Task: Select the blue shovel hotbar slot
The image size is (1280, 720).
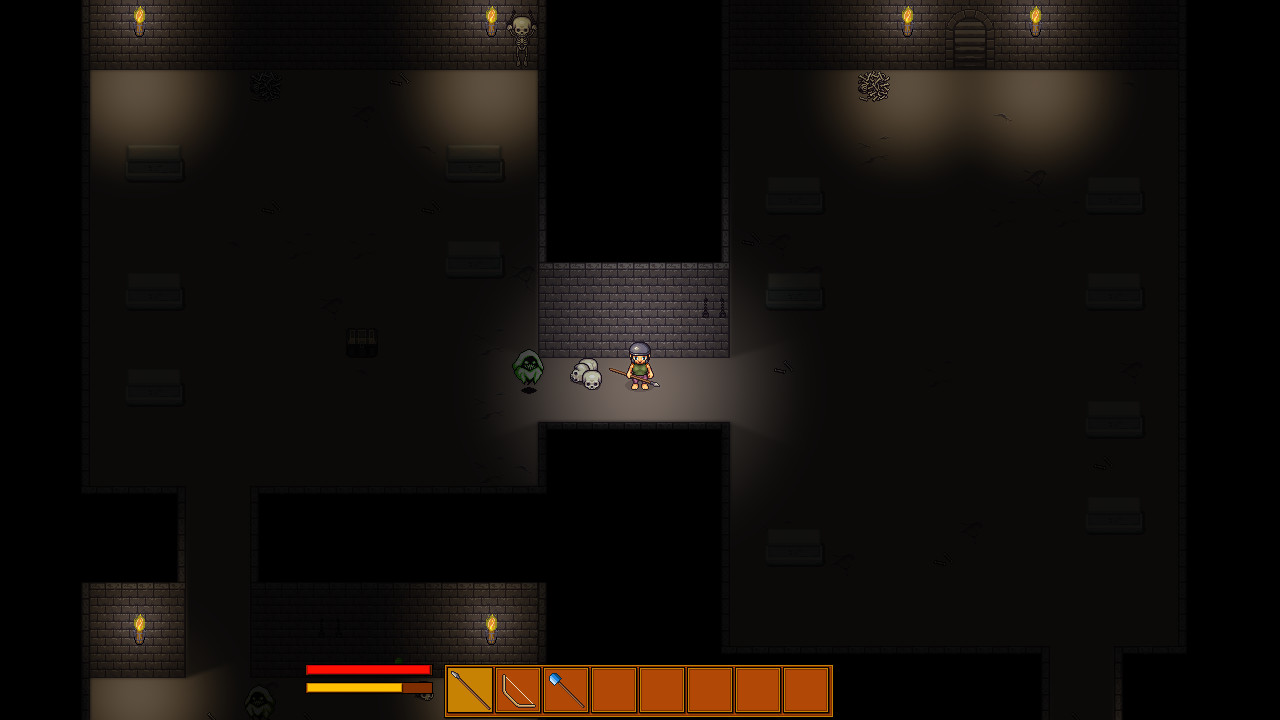Action: pyautogui.click(x=566, y=690)
